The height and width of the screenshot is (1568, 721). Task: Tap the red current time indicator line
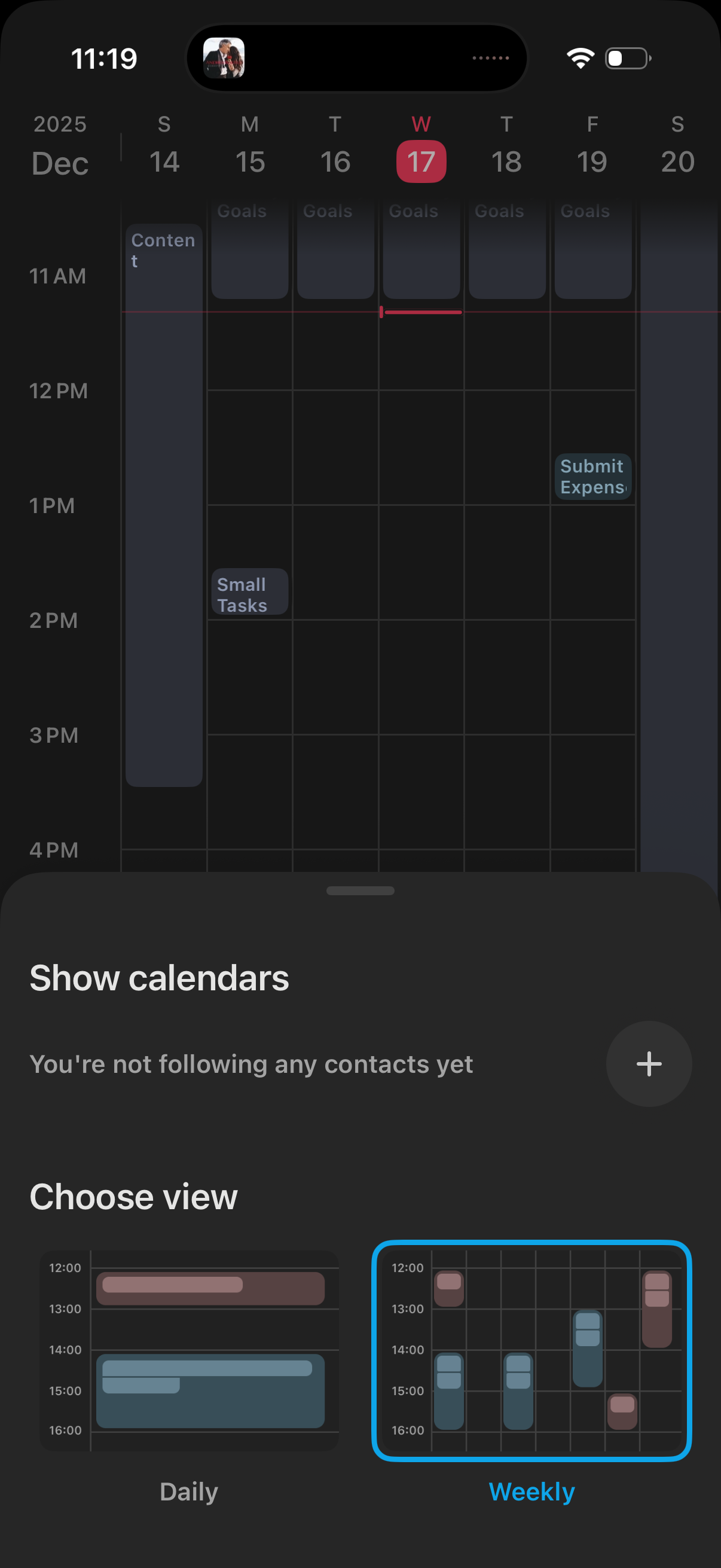pos(421,312)
